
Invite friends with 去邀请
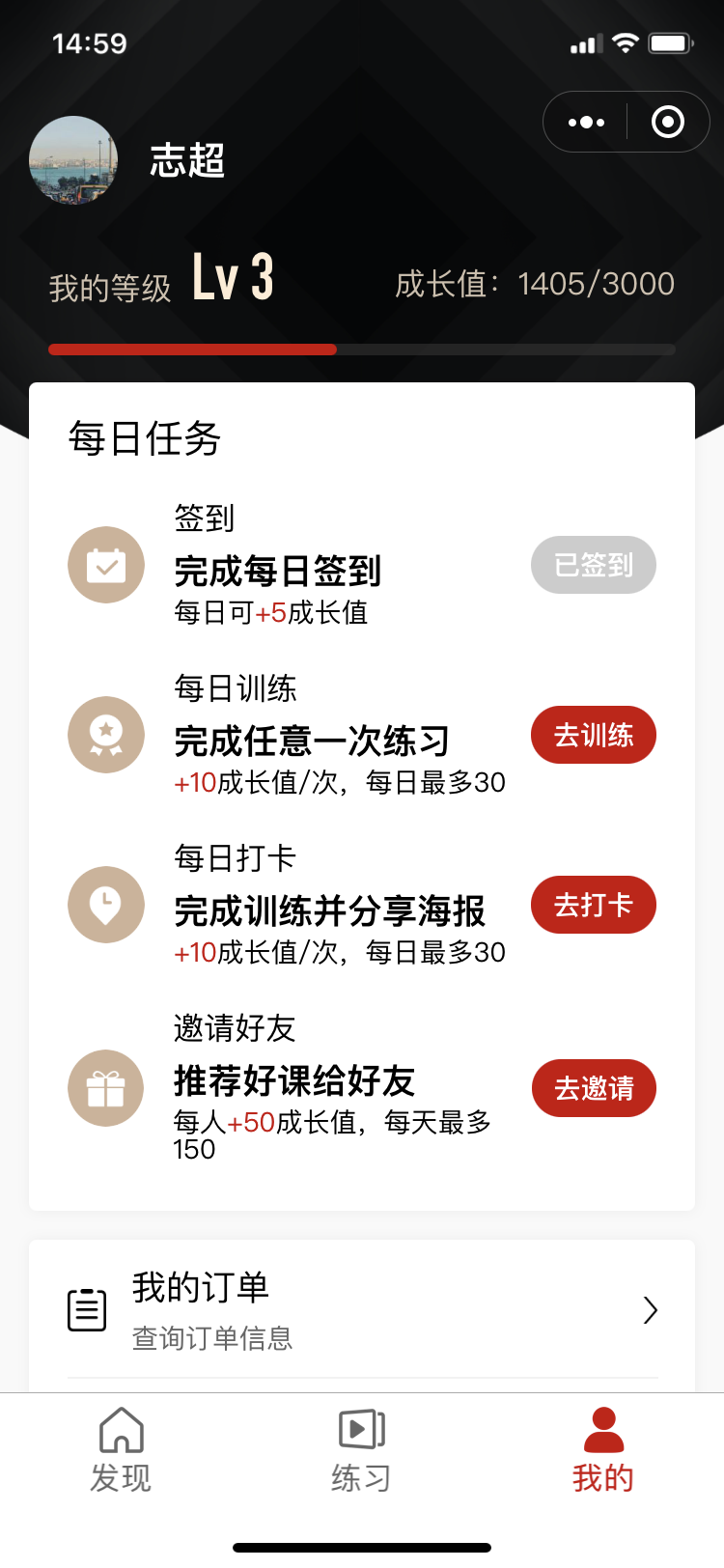point(594,1088)
